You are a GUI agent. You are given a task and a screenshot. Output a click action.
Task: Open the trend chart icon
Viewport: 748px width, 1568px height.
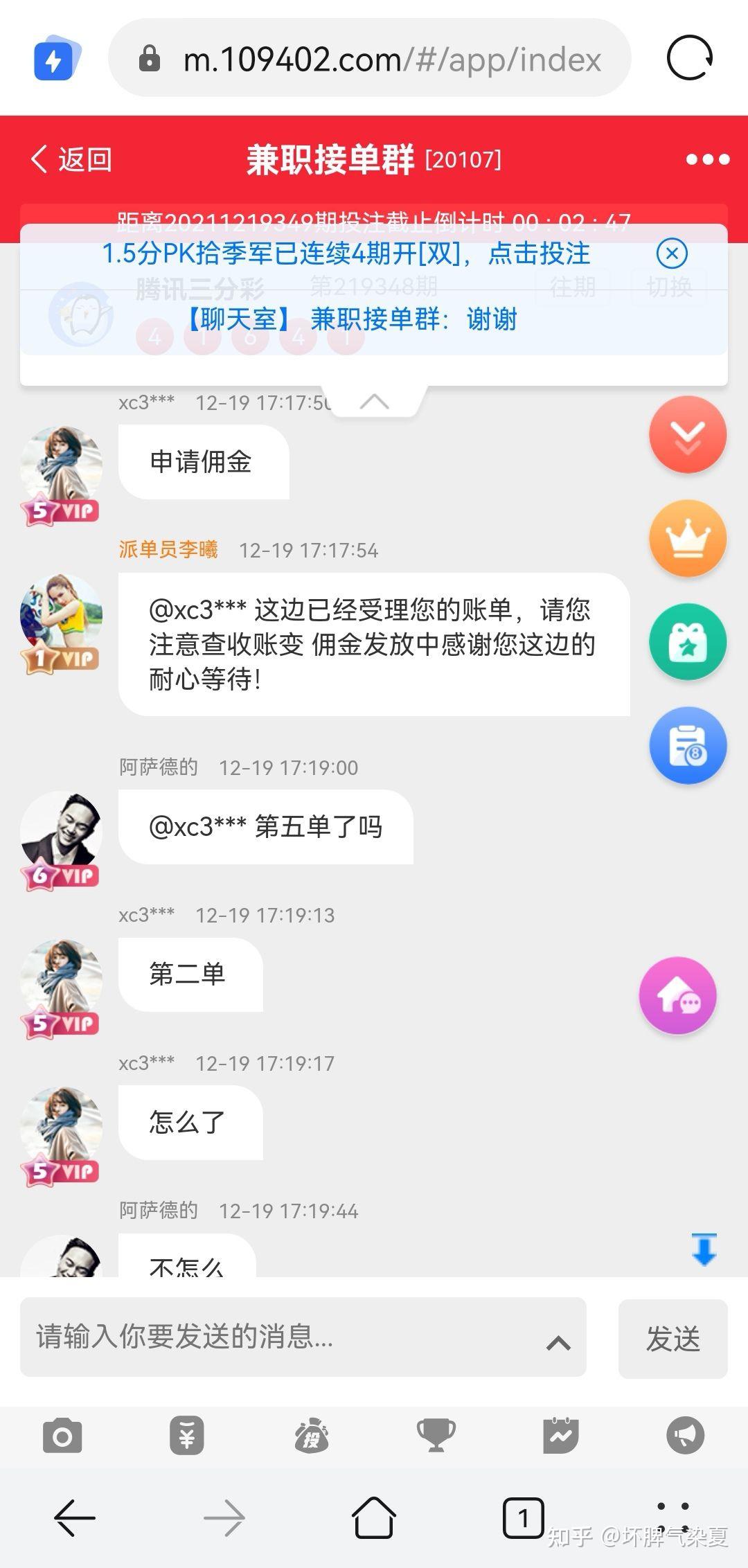(x=561, y=1436)
